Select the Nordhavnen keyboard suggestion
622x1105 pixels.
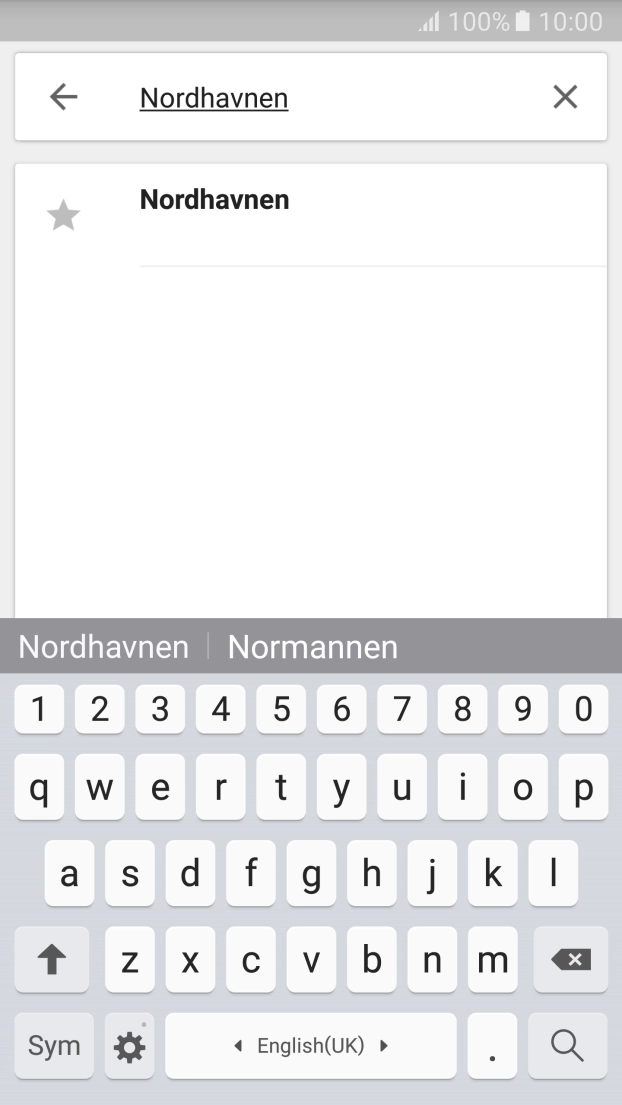coord(104,647)
